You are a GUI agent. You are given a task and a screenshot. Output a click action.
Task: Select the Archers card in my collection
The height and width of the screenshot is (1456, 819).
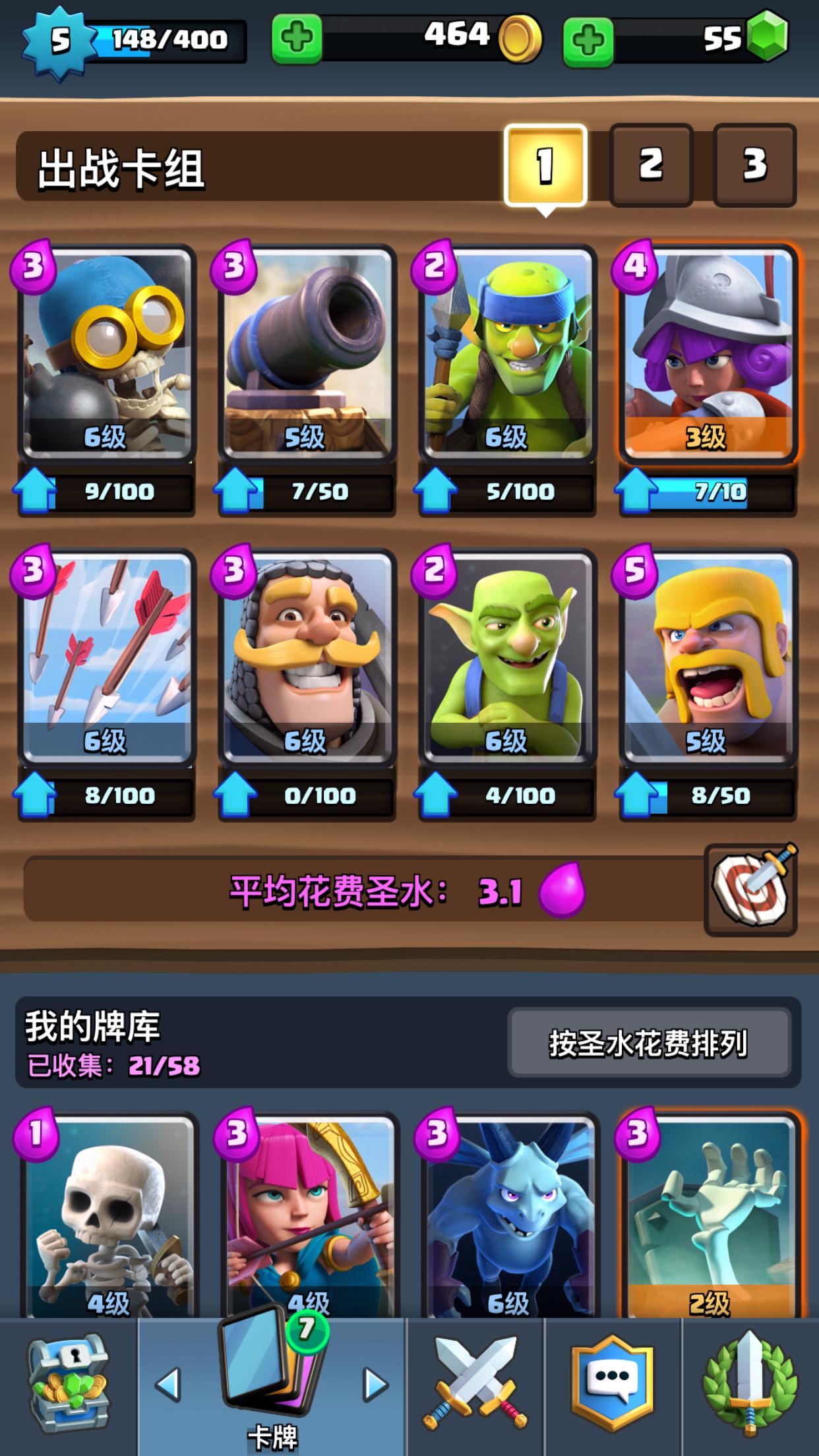pos(309,1217)
